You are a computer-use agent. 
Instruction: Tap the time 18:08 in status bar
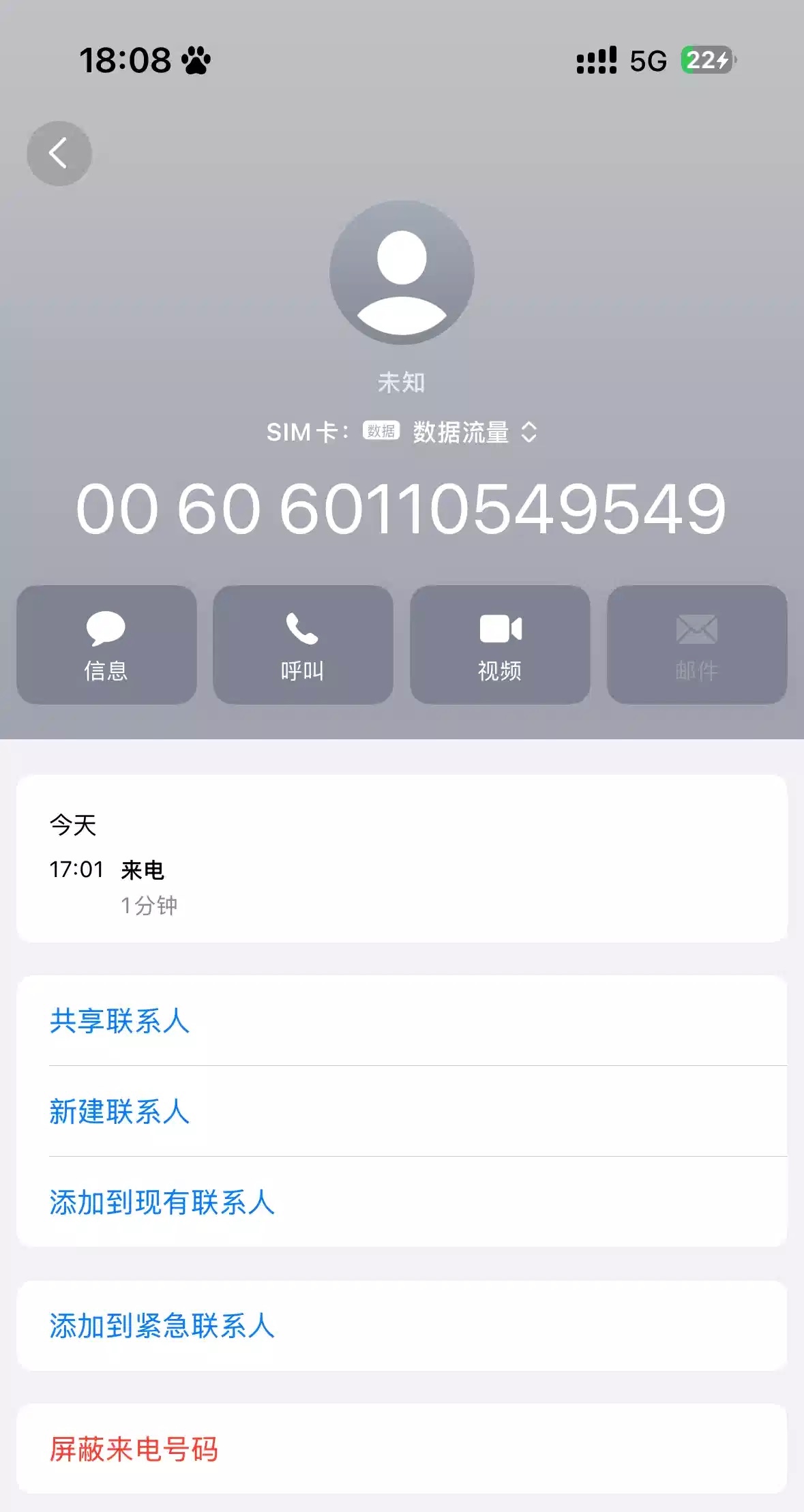pyautogui.click(x=125, y=60)
